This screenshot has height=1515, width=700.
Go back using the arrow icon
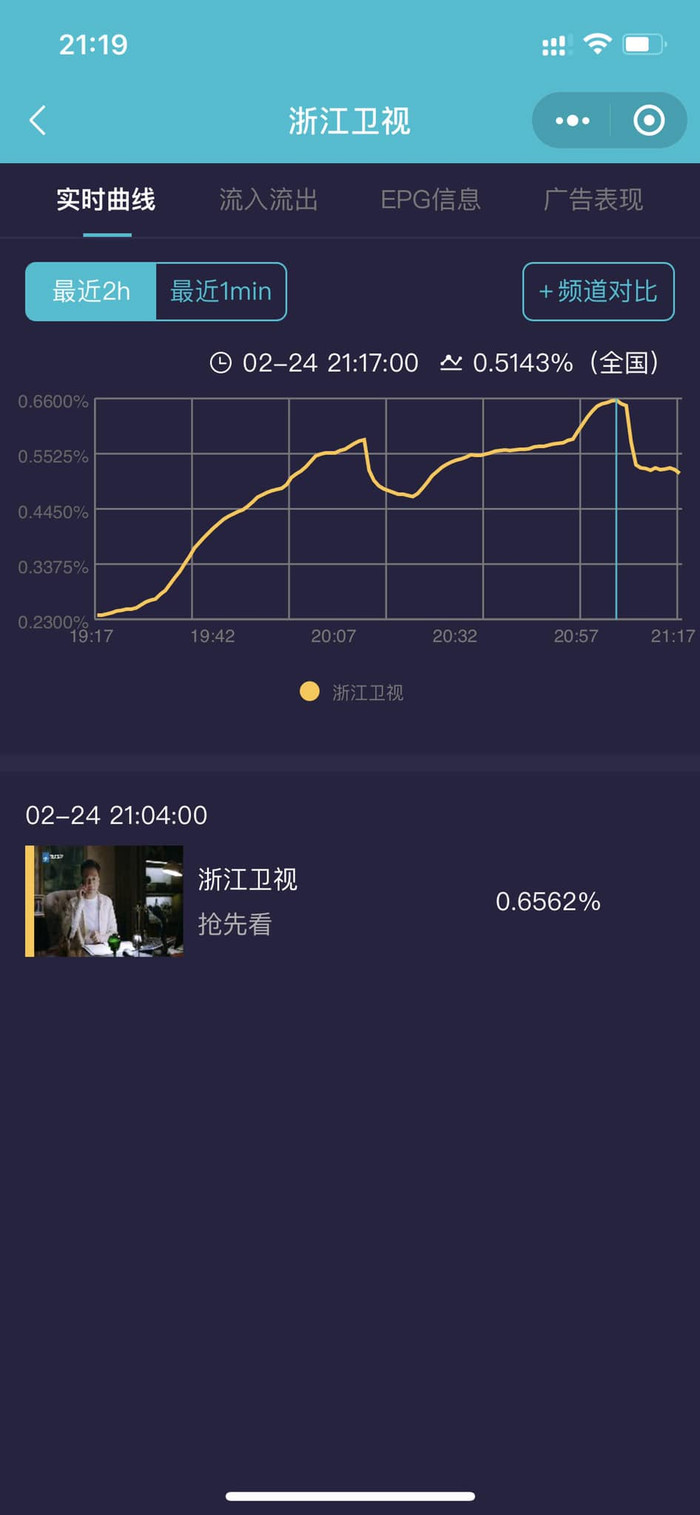click(38, 121)
